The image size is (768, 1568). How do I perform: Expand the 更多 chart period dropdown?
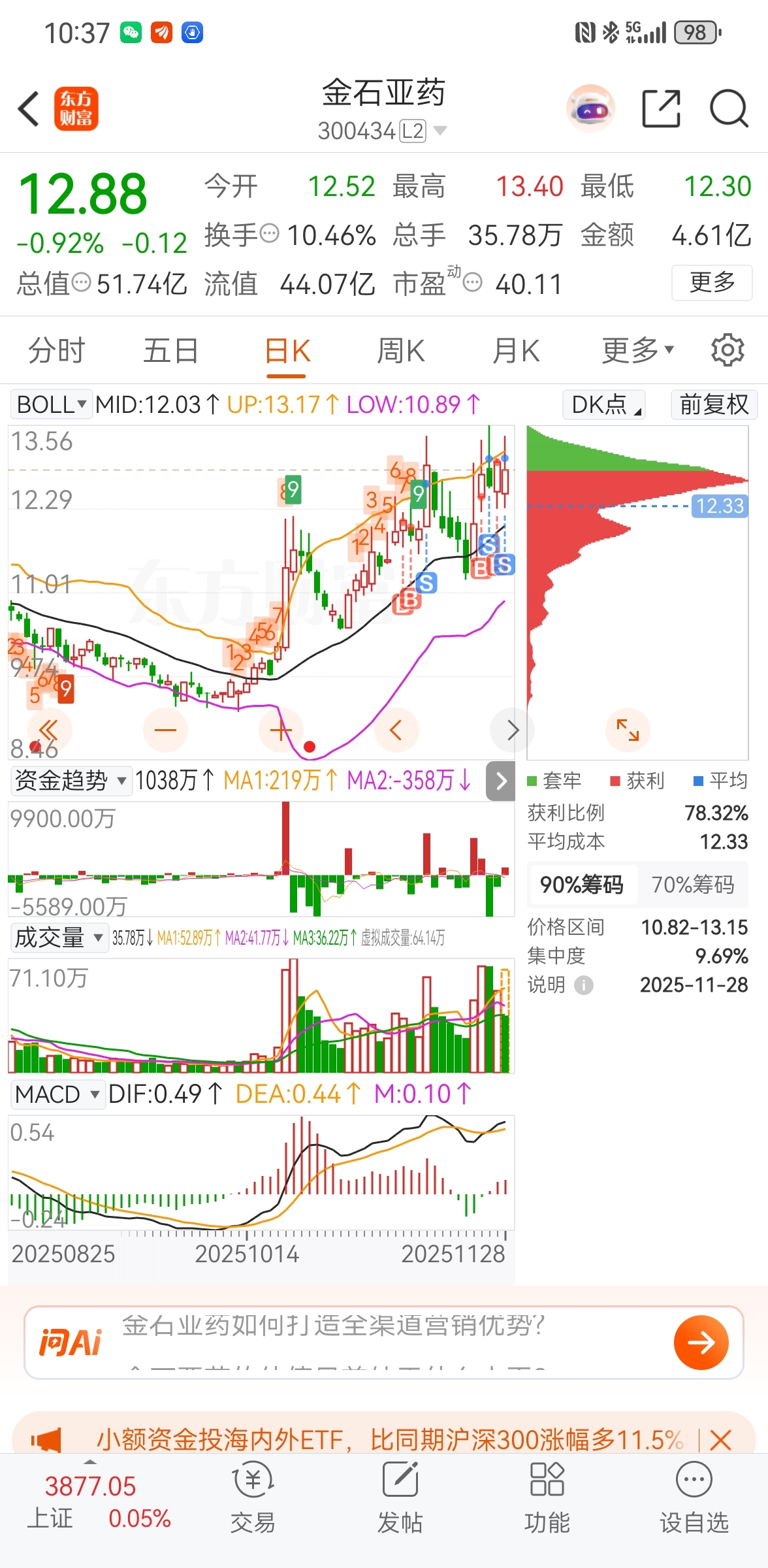point(637,351)
